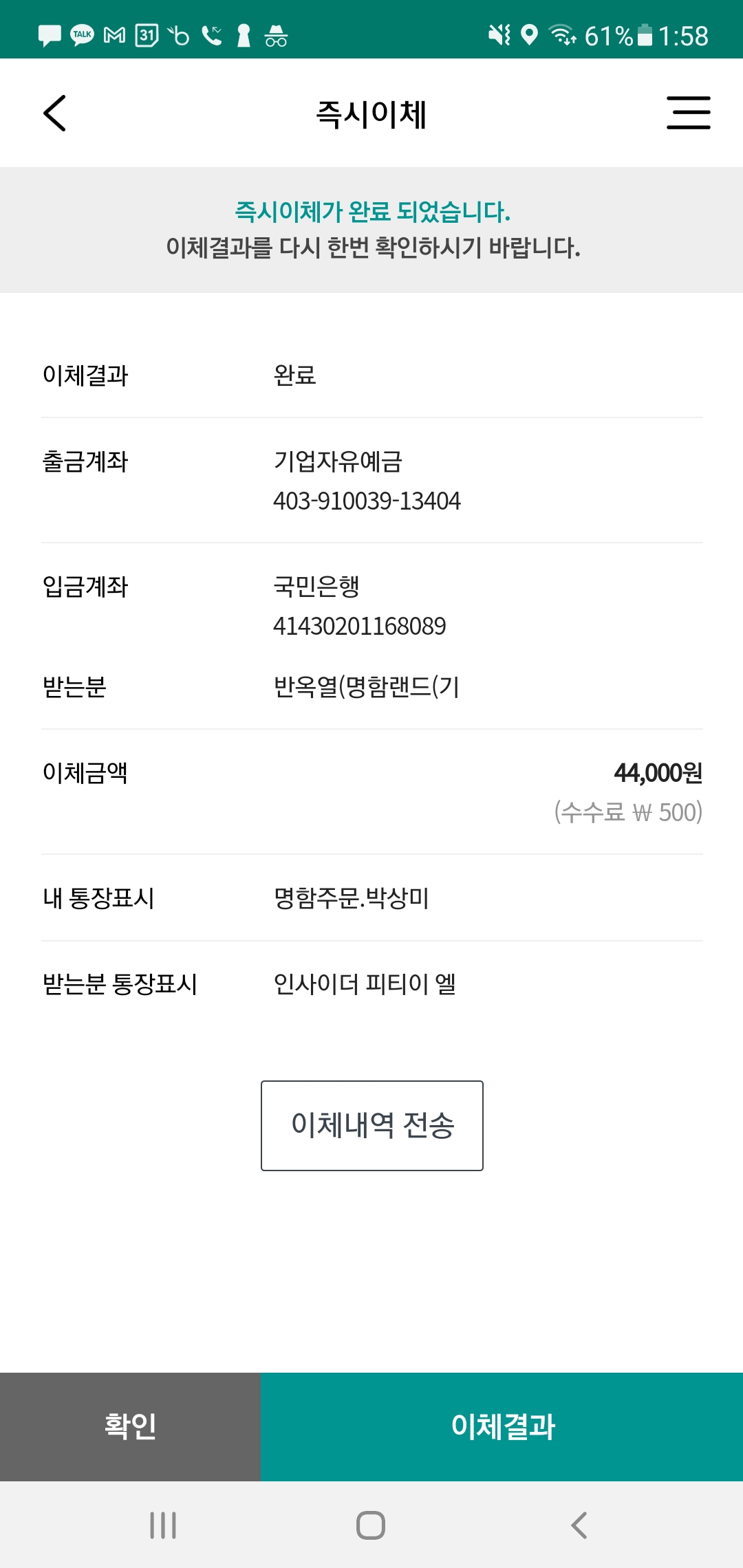Go back using the top-left arrow

click(55, 113)
